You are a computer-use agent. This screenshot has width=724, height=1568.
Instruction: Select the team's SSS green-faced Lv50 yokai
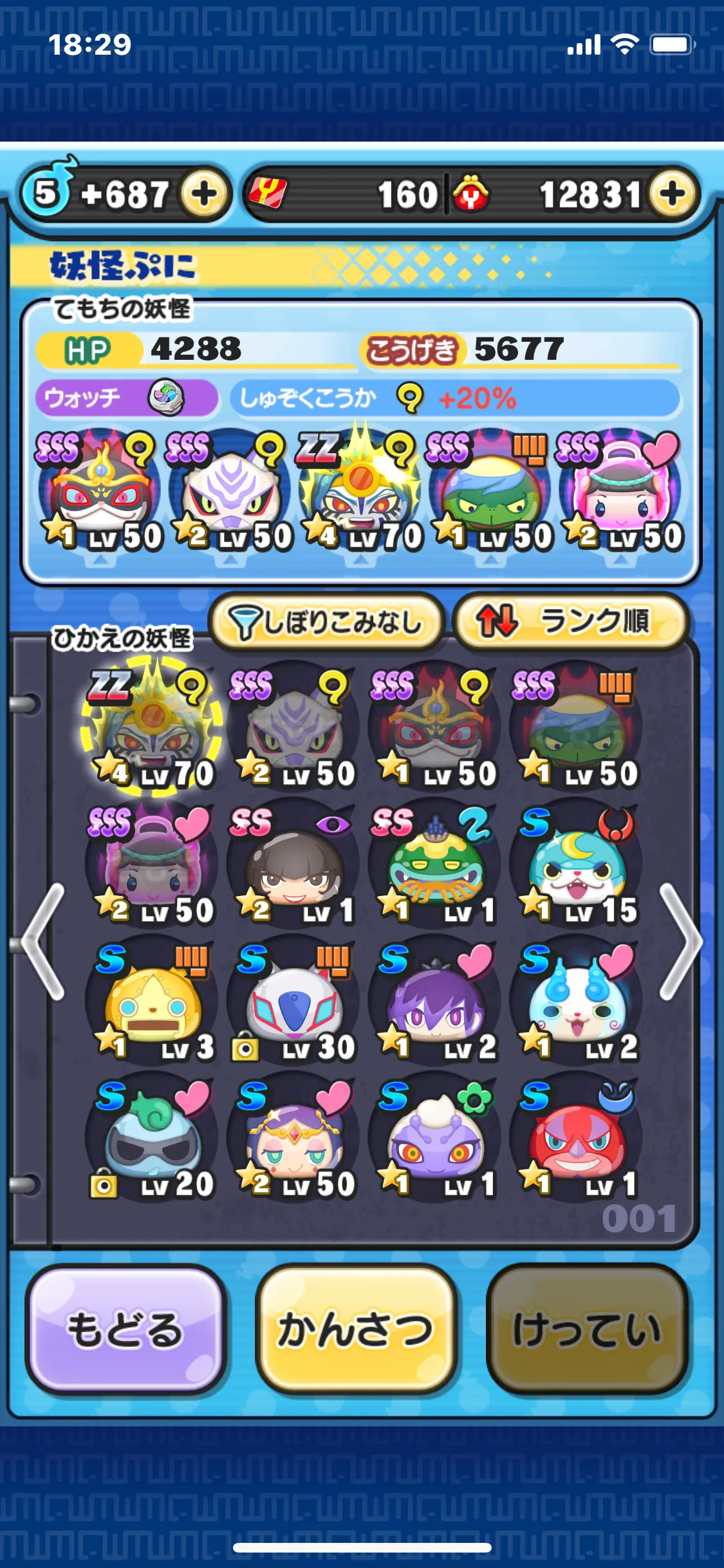pos(492,490)
